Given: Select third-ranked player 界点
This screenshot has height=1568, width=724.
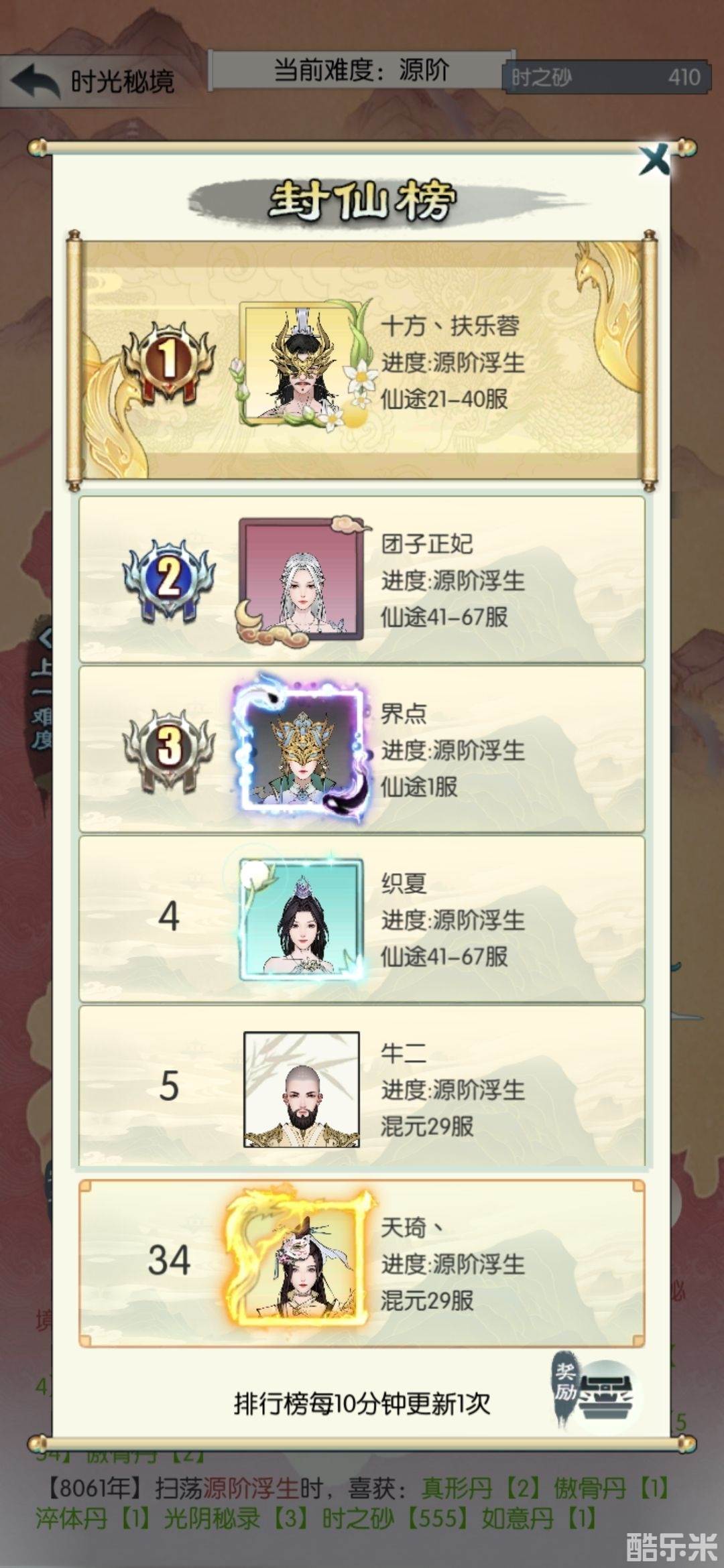Looking at the screenshot, I should pyautogui.click(x=362, y=749).
